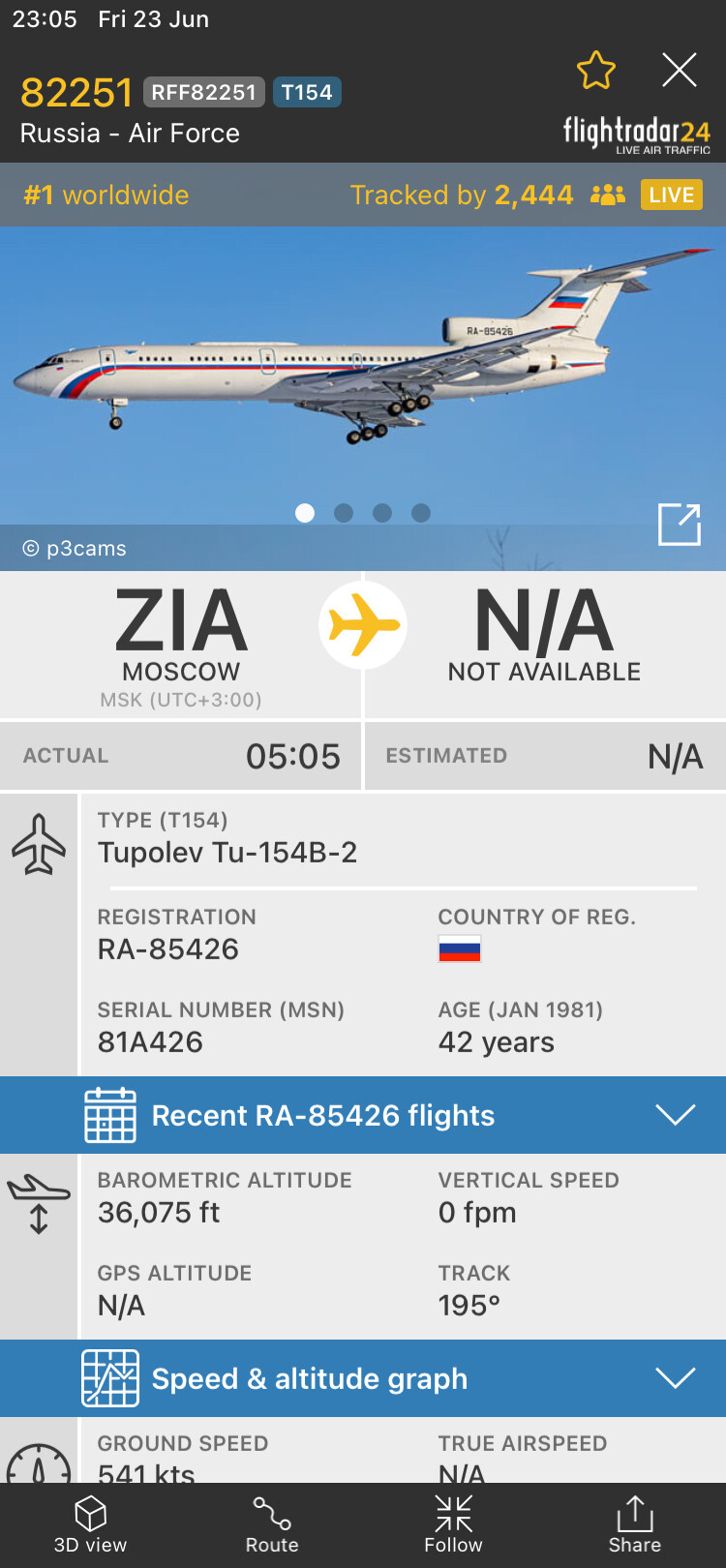
Task: Share this flight
Action: click(635, 1524)
